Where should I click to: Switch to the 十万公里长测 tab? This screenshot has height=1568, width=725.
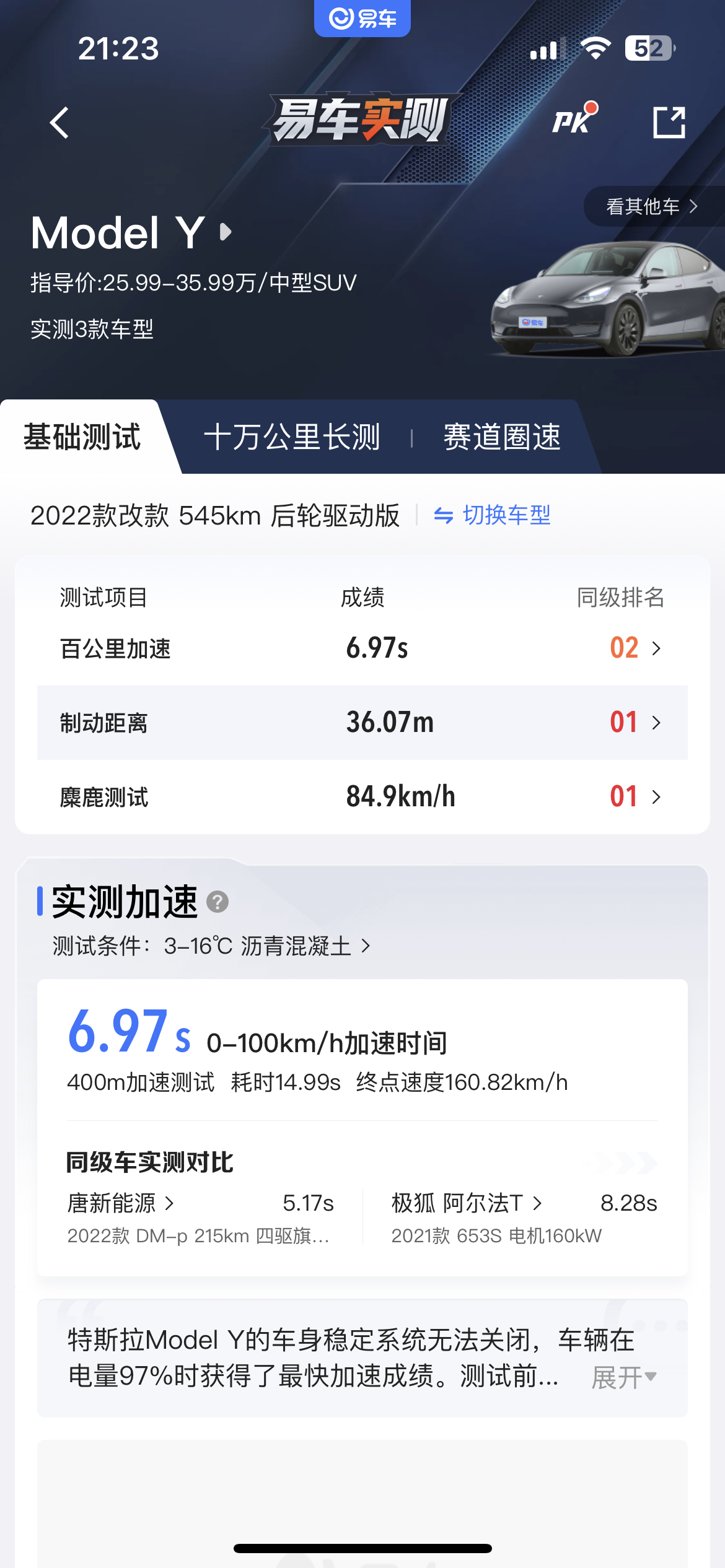tap(291, 437)
